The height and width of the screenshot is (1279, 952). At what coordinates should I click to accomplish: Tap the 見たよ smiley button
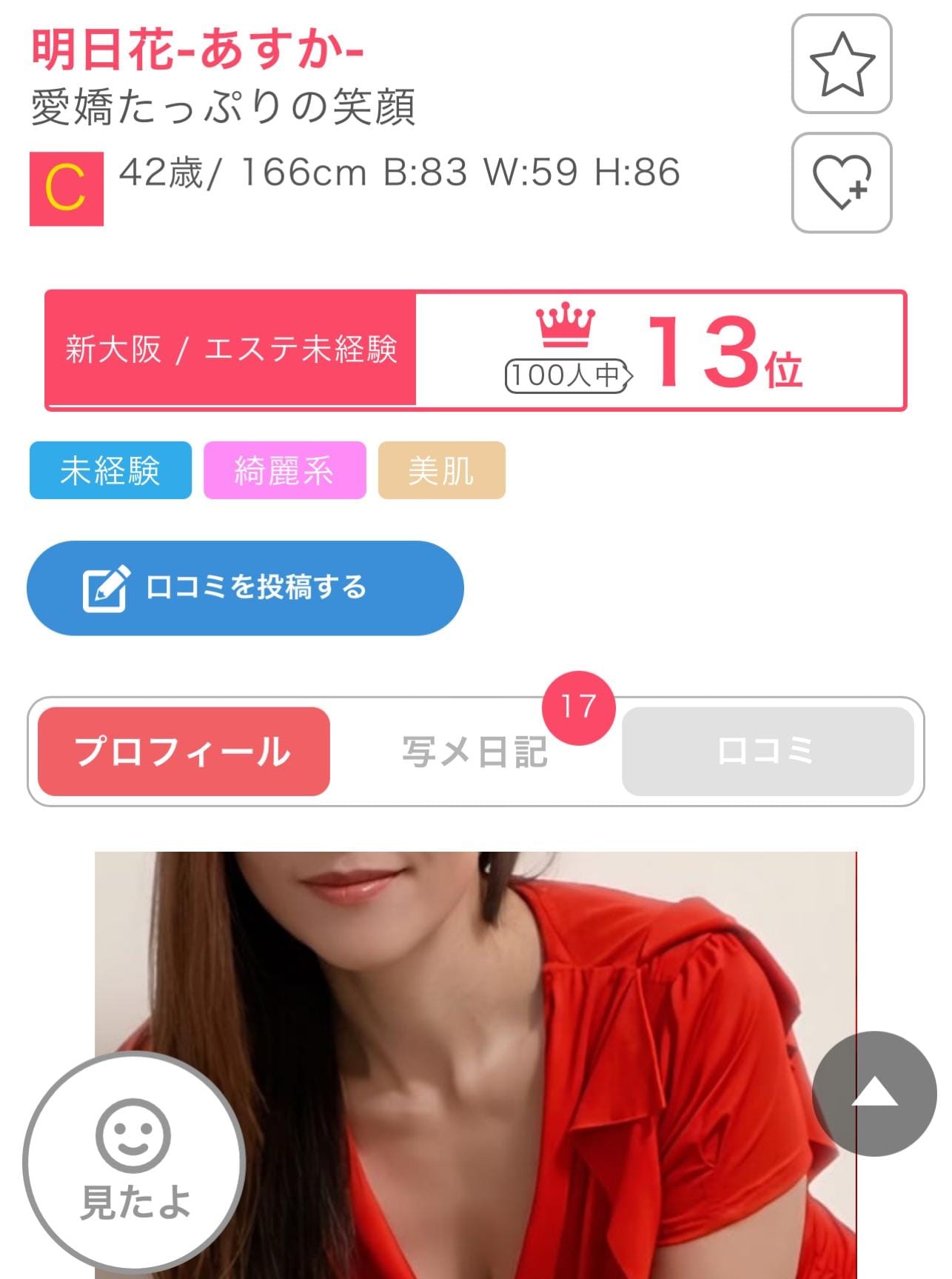click(x=134, y=1161)
